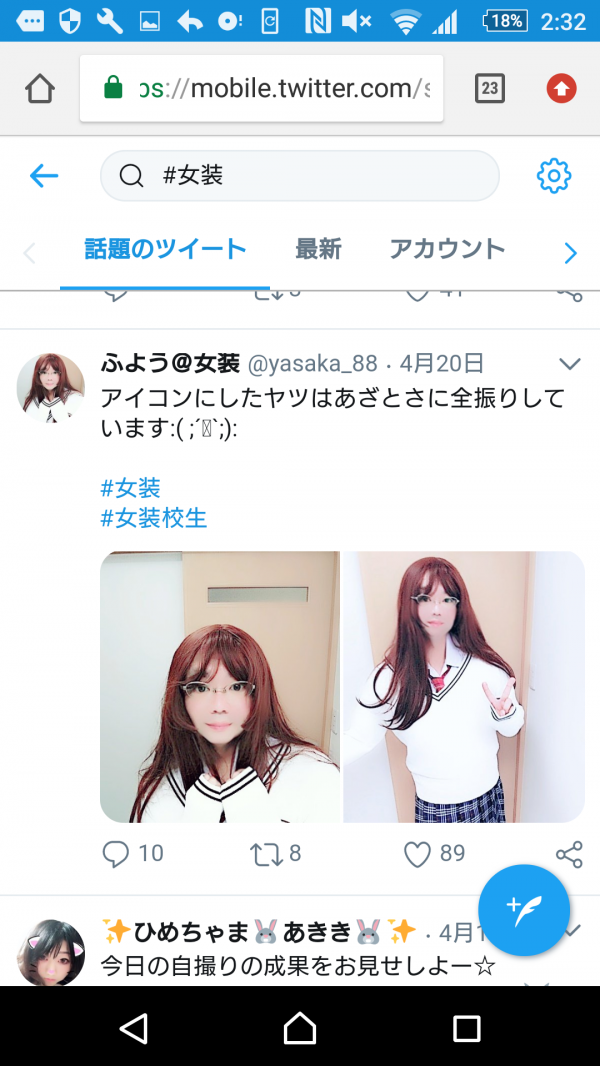This screenshot has height=1066, width=600.
Task: Switch to the 最新 tab
Action: (318, 250)
